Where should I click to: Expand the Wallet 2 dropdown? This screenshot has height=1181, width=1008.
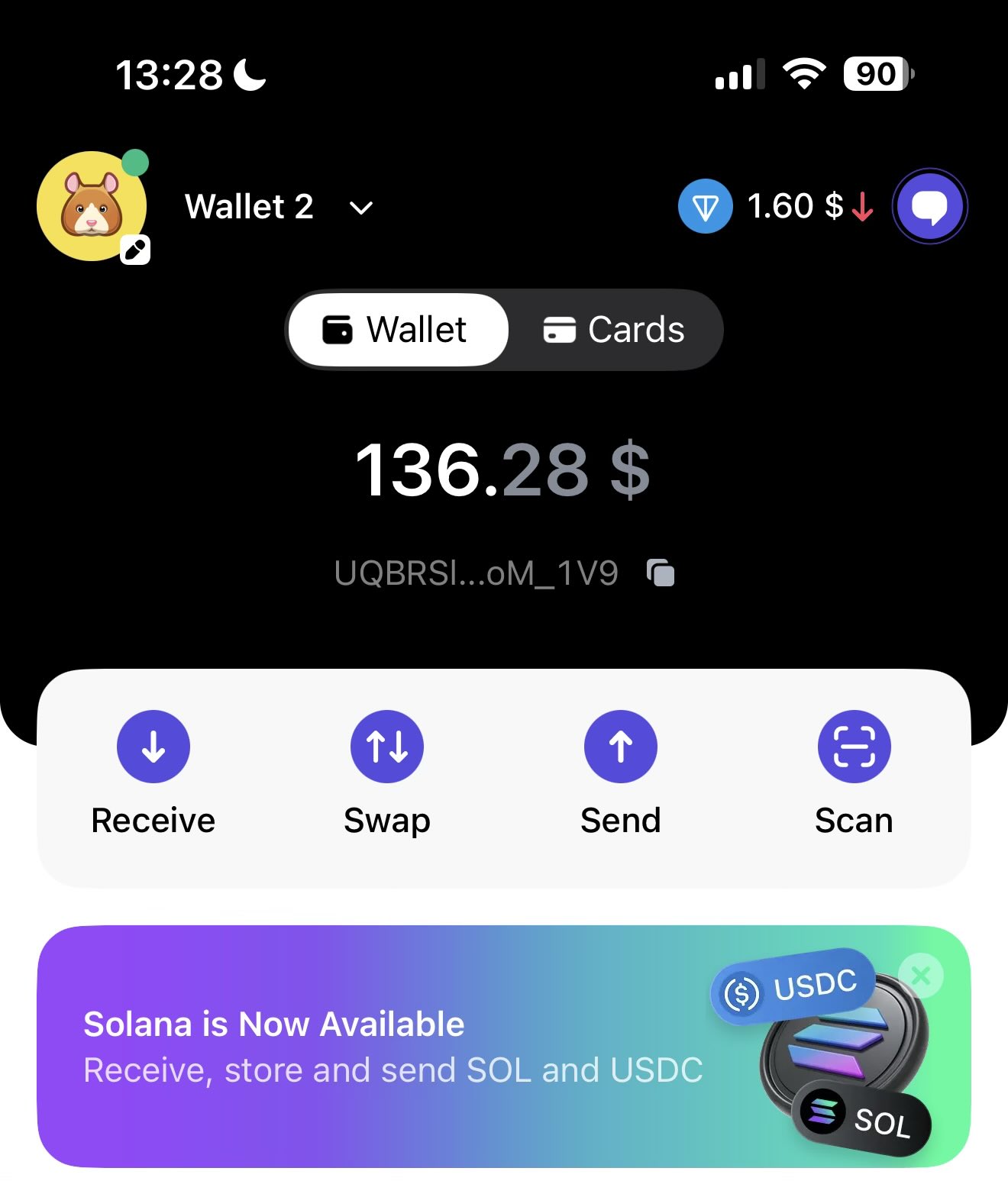(x=360, y=208)
